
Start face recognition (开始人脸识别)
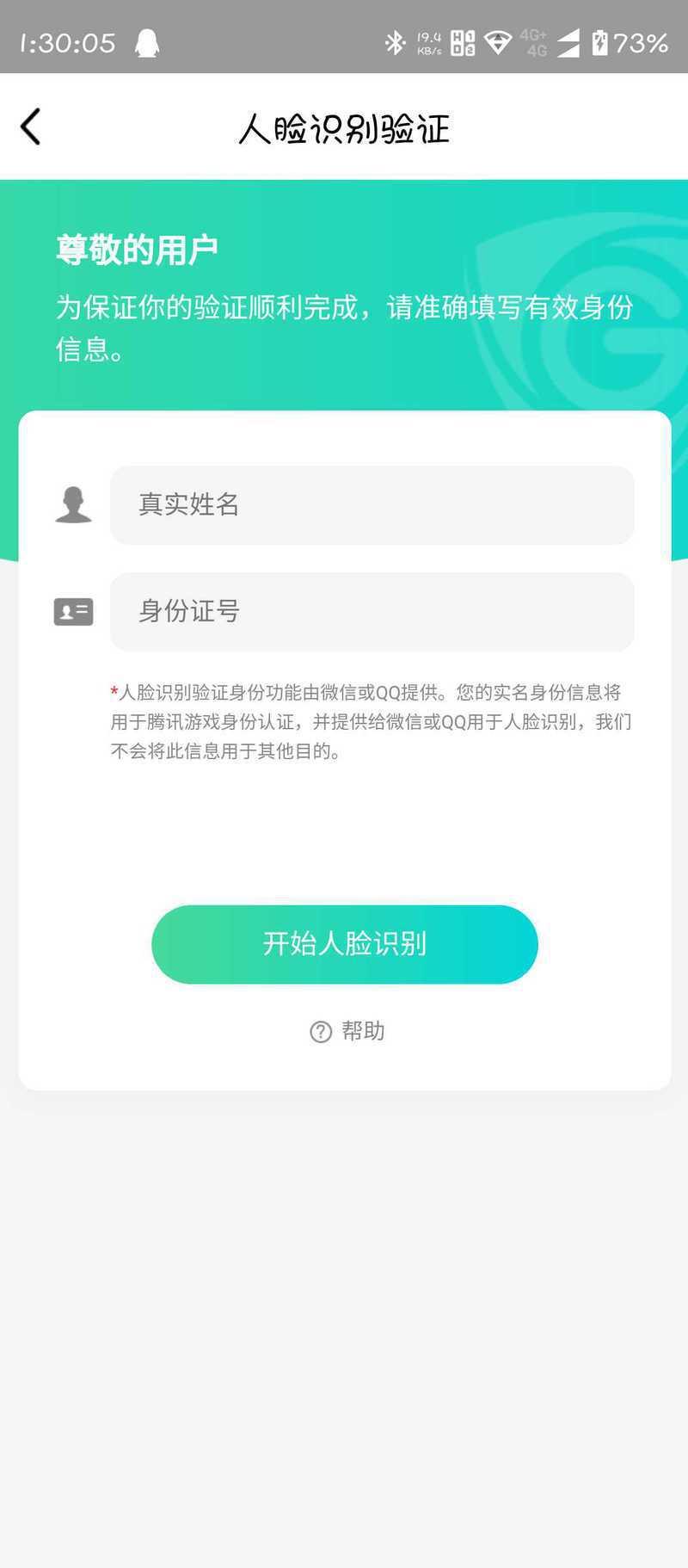pyautogui.click(x=344, y=944)
